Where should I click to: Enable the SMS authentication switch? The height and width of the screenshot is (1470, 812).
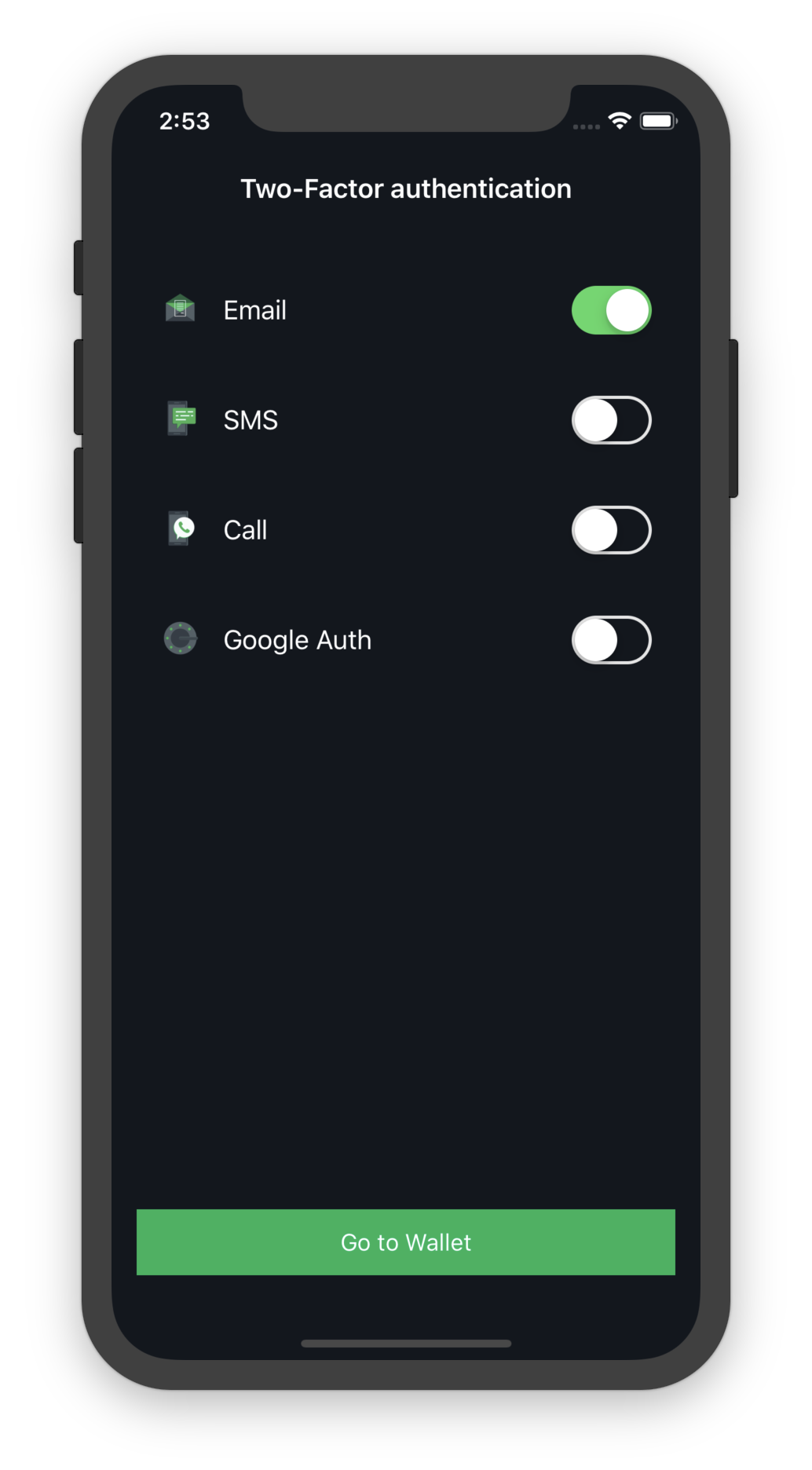point(611,420)
